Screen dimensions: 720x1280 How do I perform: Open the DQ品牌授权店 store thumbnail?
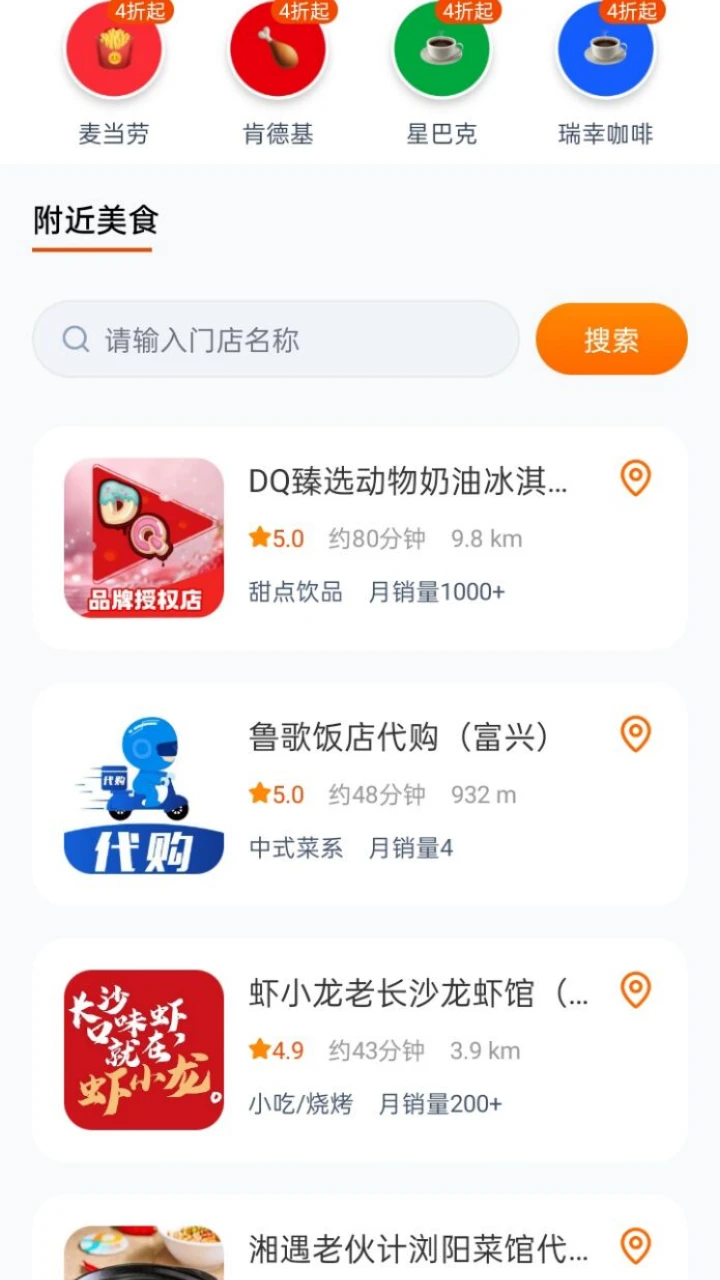click(x=143, y=537)
